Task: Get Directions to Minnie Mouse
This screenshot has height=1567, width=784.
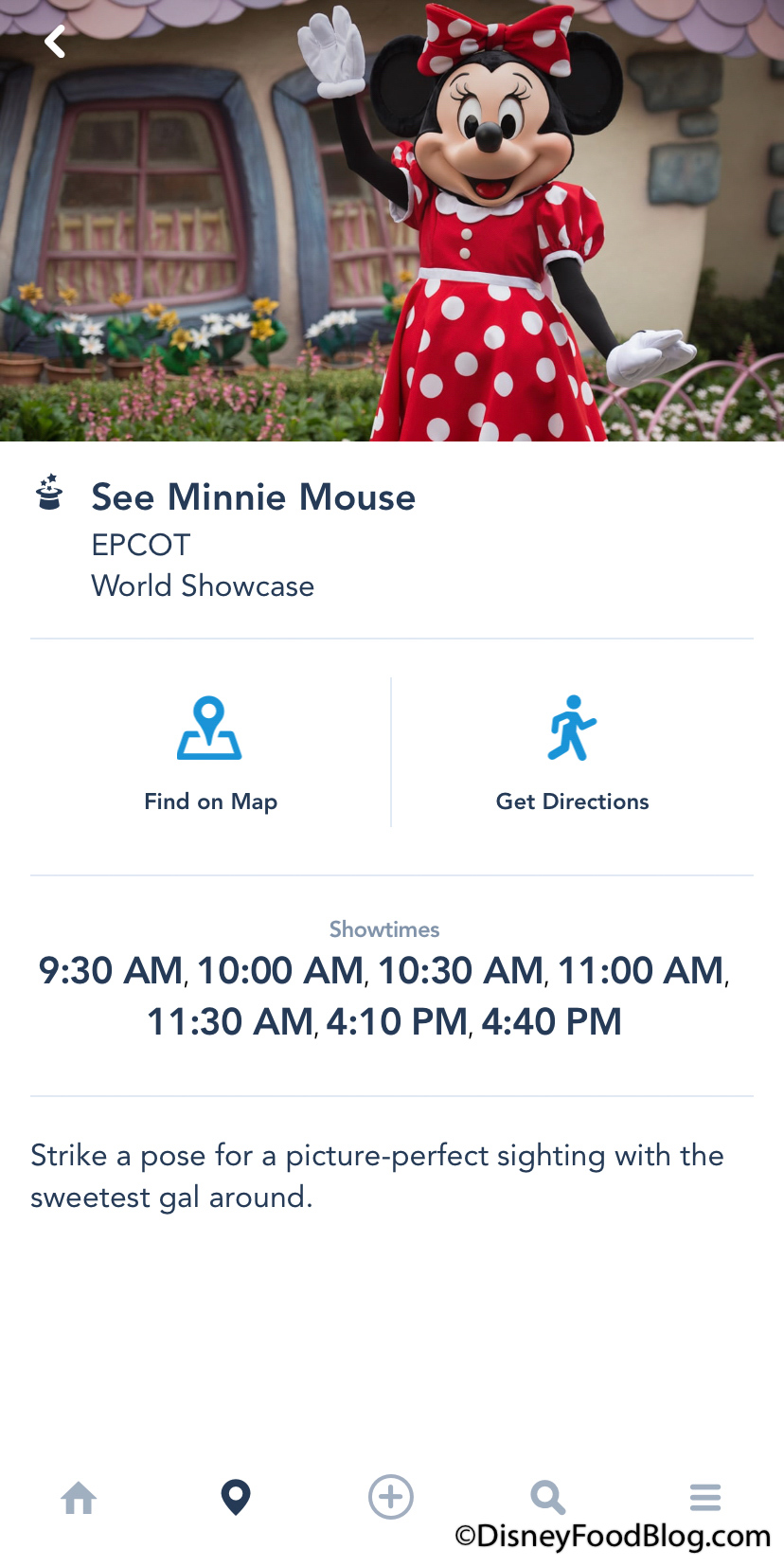Action: 572,753
